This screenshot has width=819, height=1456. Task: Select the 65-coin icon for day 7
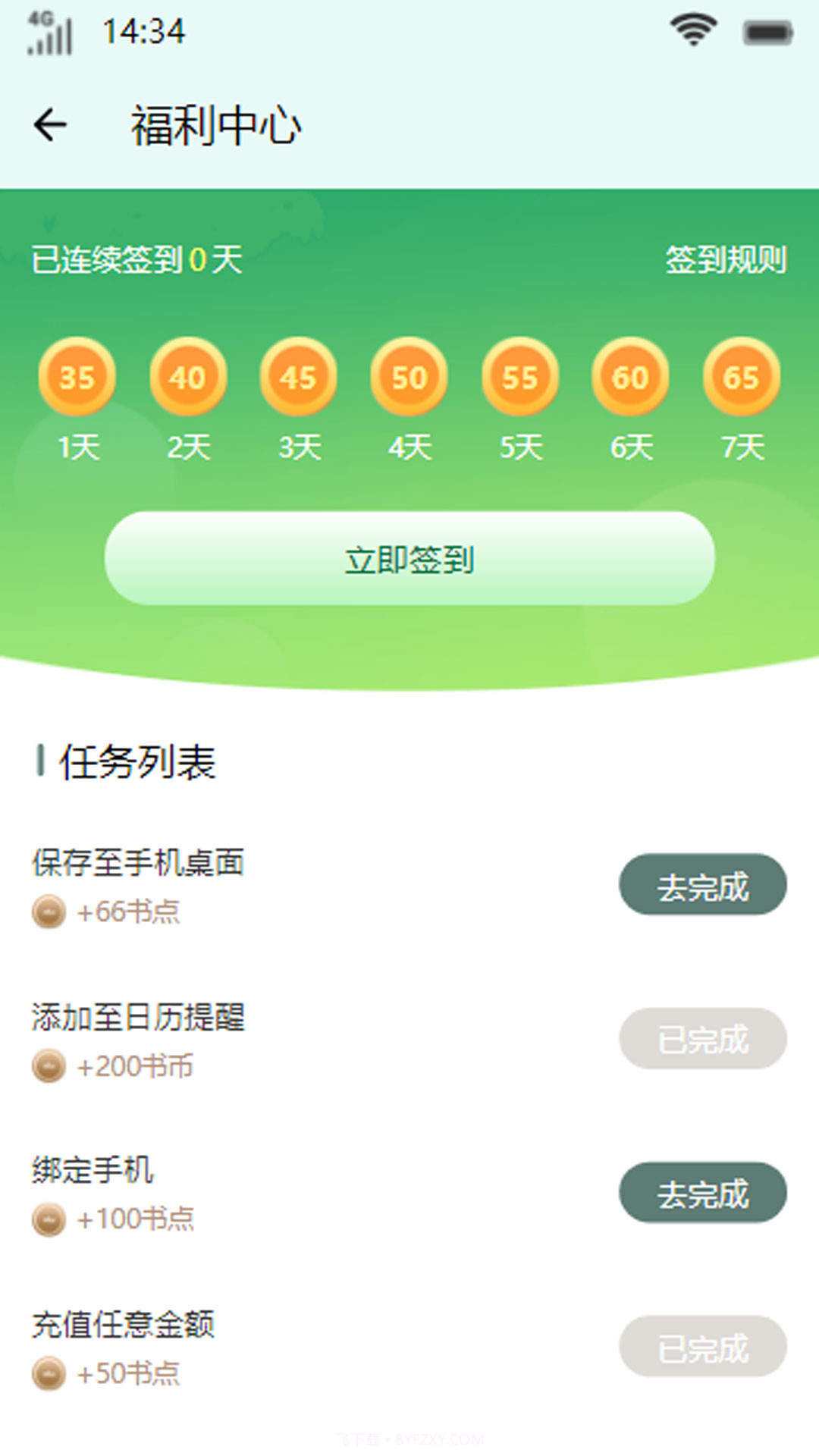[739, 377]
